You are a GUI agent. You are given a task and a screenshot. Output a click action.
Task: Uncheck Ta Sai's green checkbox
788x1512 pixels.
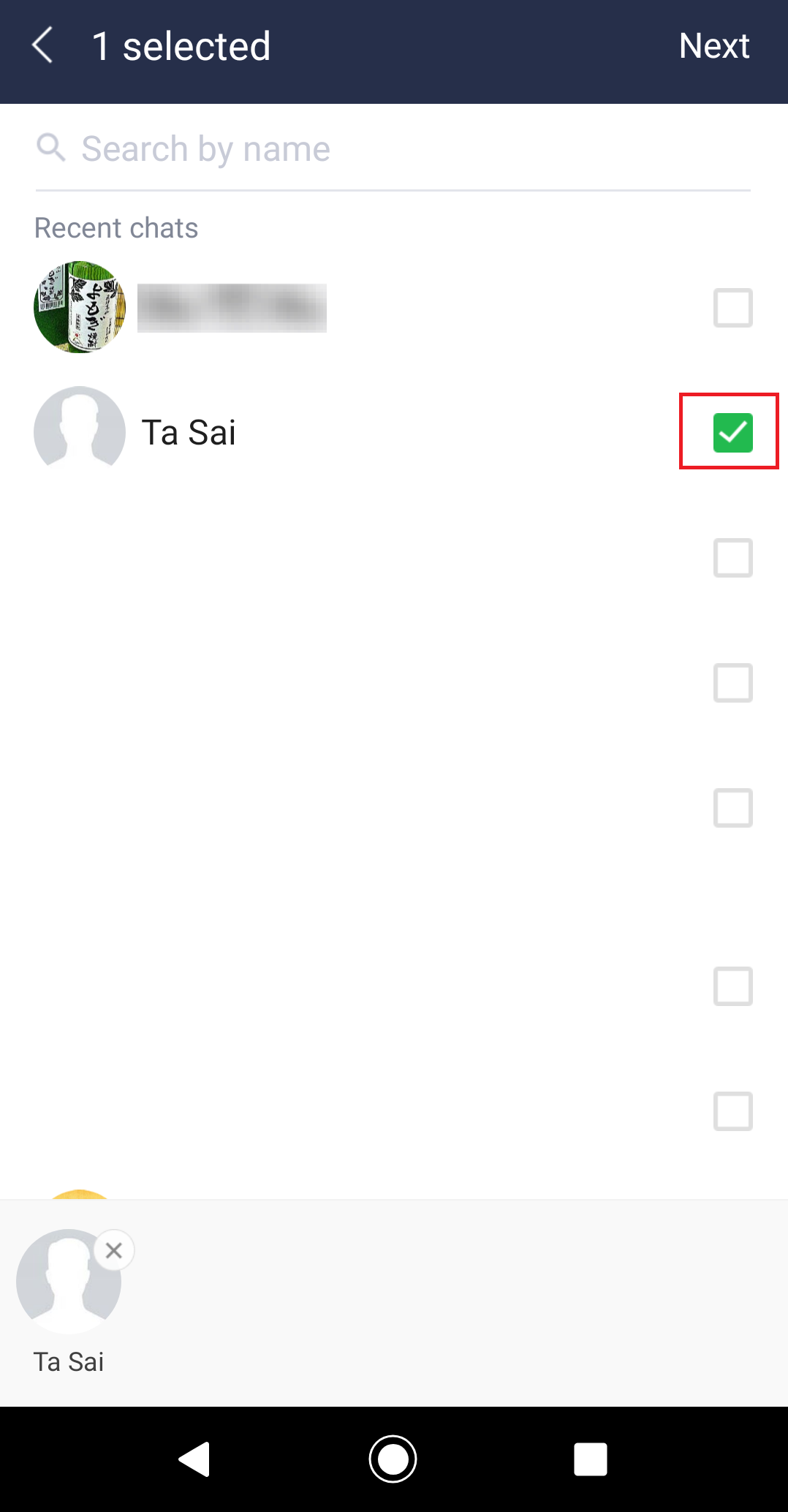732,431
